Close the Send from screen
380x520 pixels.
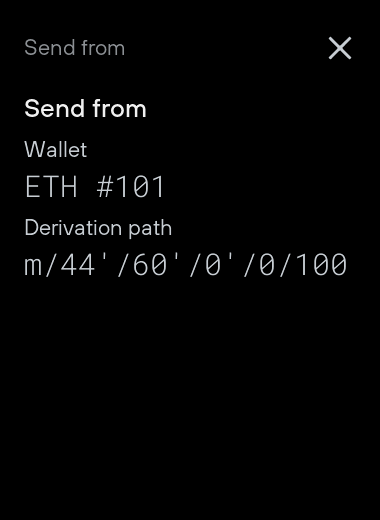(340, 48)
